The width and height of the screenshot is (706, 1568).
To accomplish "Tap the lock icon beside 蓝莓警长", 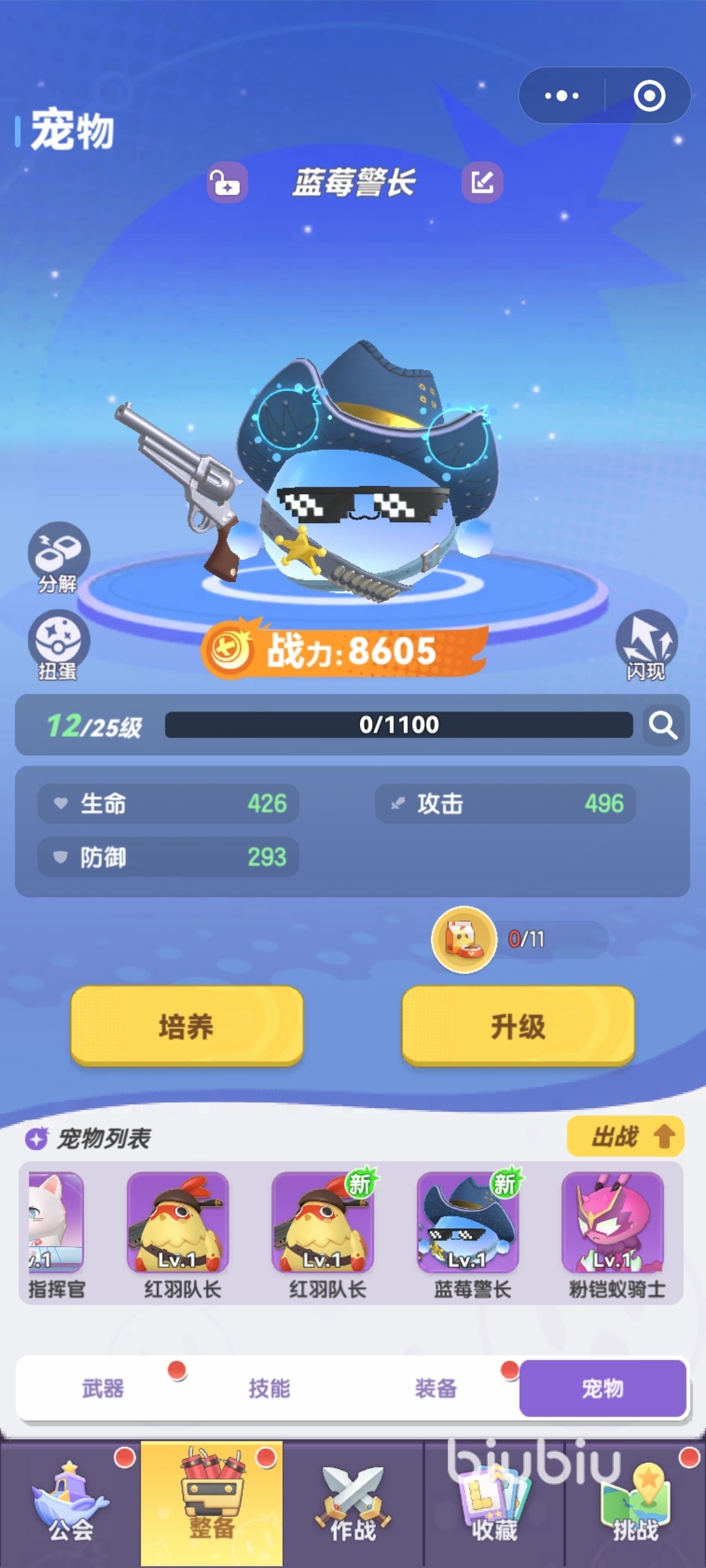I will click(x=227, y=182).
